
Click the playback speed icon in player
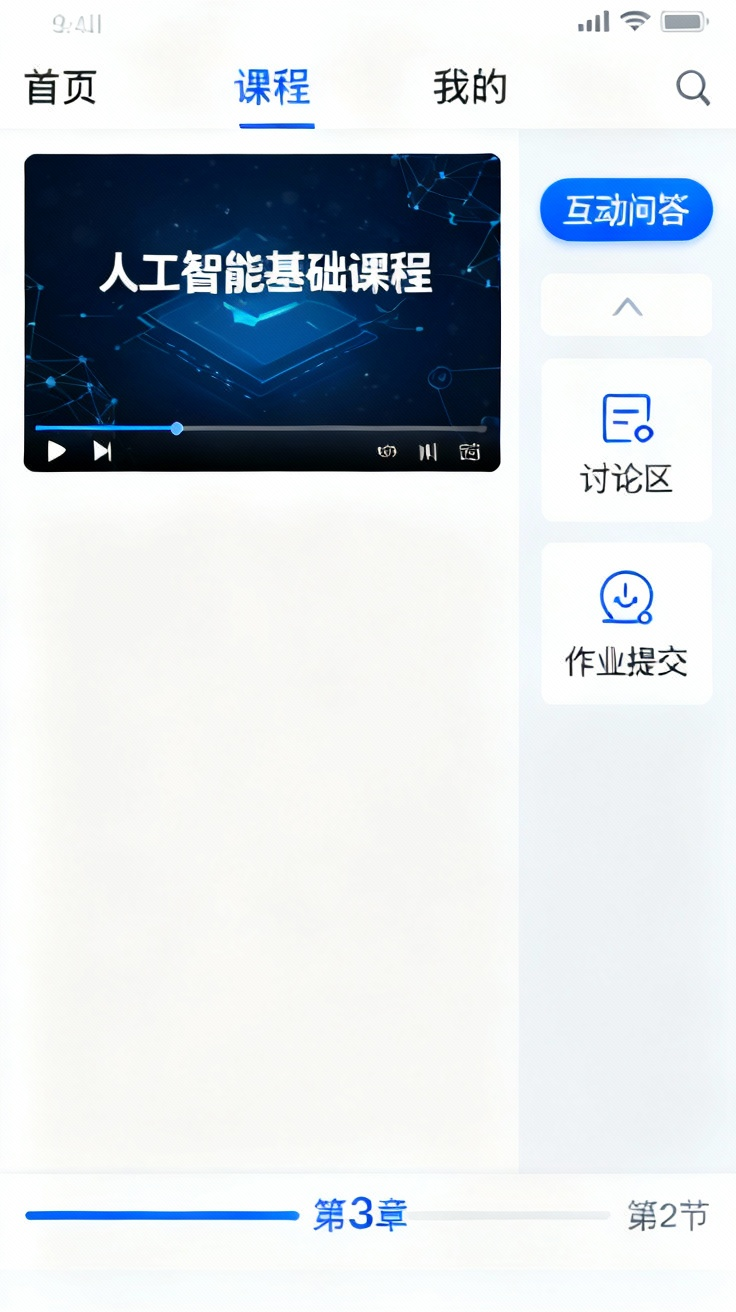tap(427, 452)
